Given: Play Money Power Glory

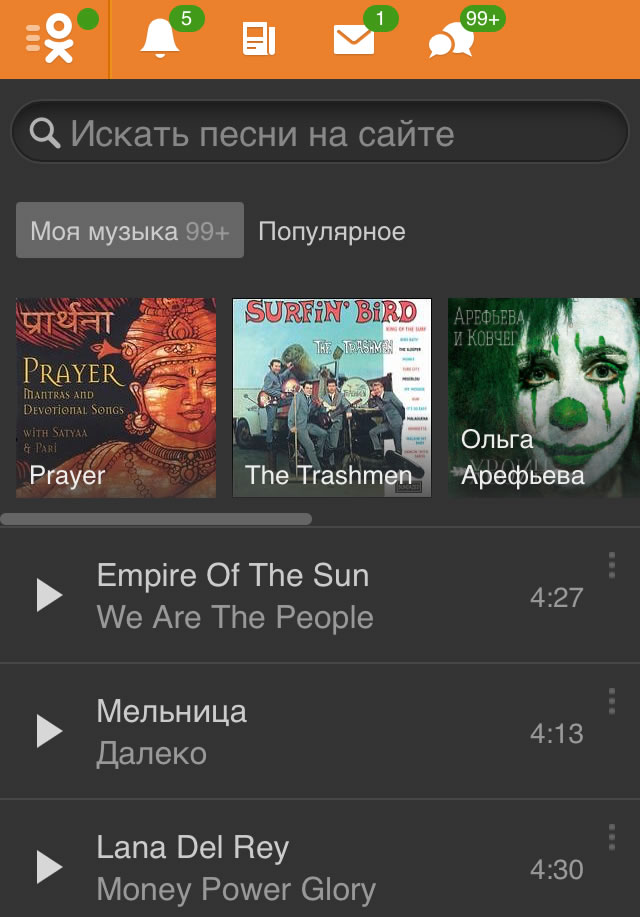Looking at the screenshot, I should (49, 866).
